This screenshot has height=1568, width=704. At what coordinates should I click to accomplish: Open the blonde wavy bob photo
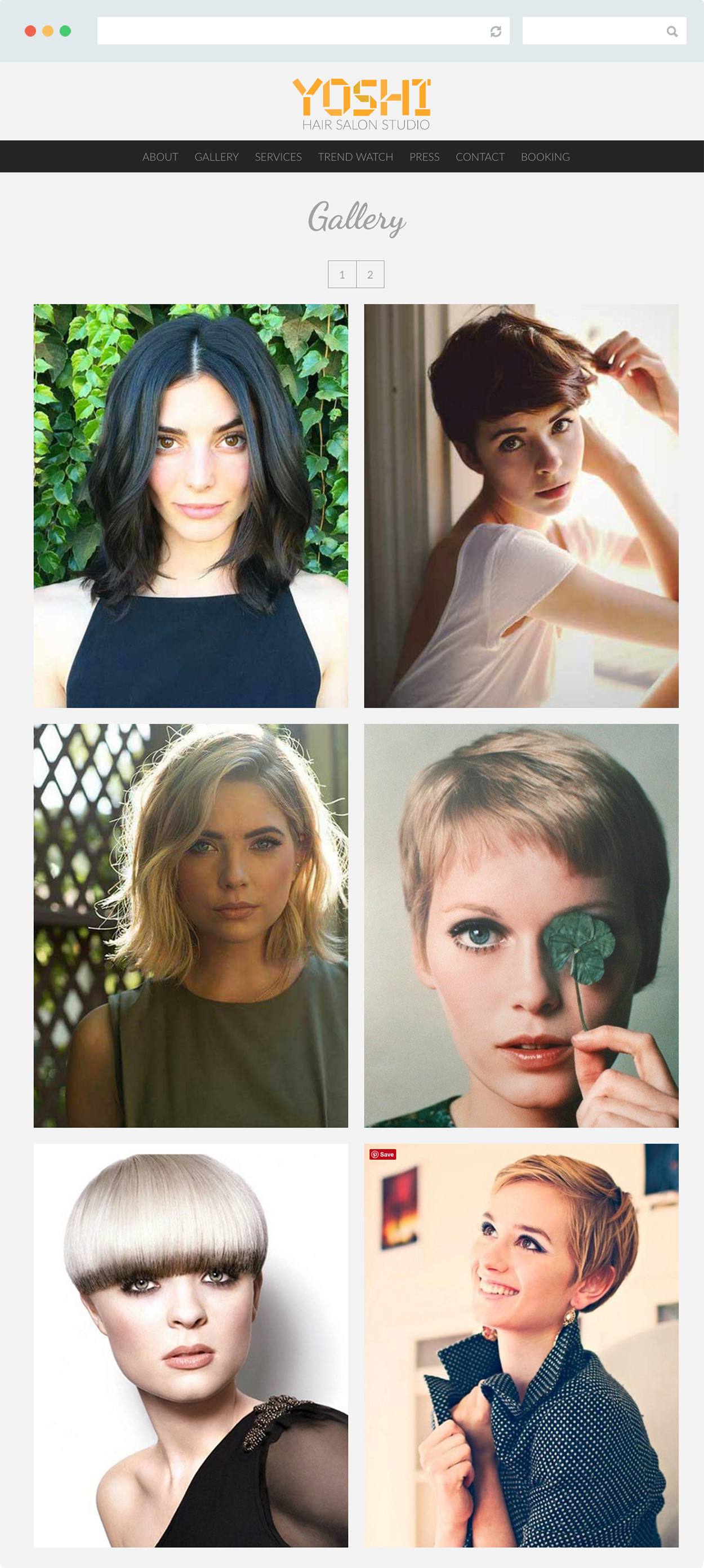[190, 925]
